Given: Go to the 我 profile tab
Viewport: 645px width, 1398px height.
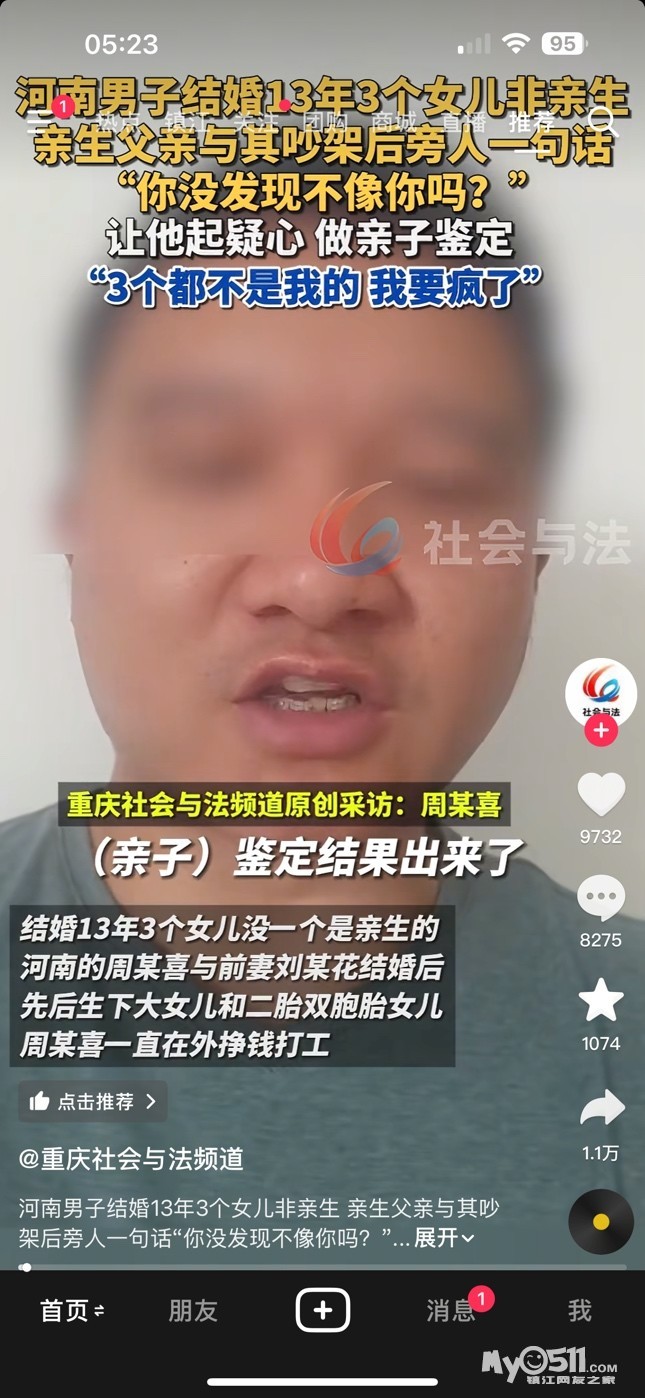Looking at the screenshot, I should 580,1310.
